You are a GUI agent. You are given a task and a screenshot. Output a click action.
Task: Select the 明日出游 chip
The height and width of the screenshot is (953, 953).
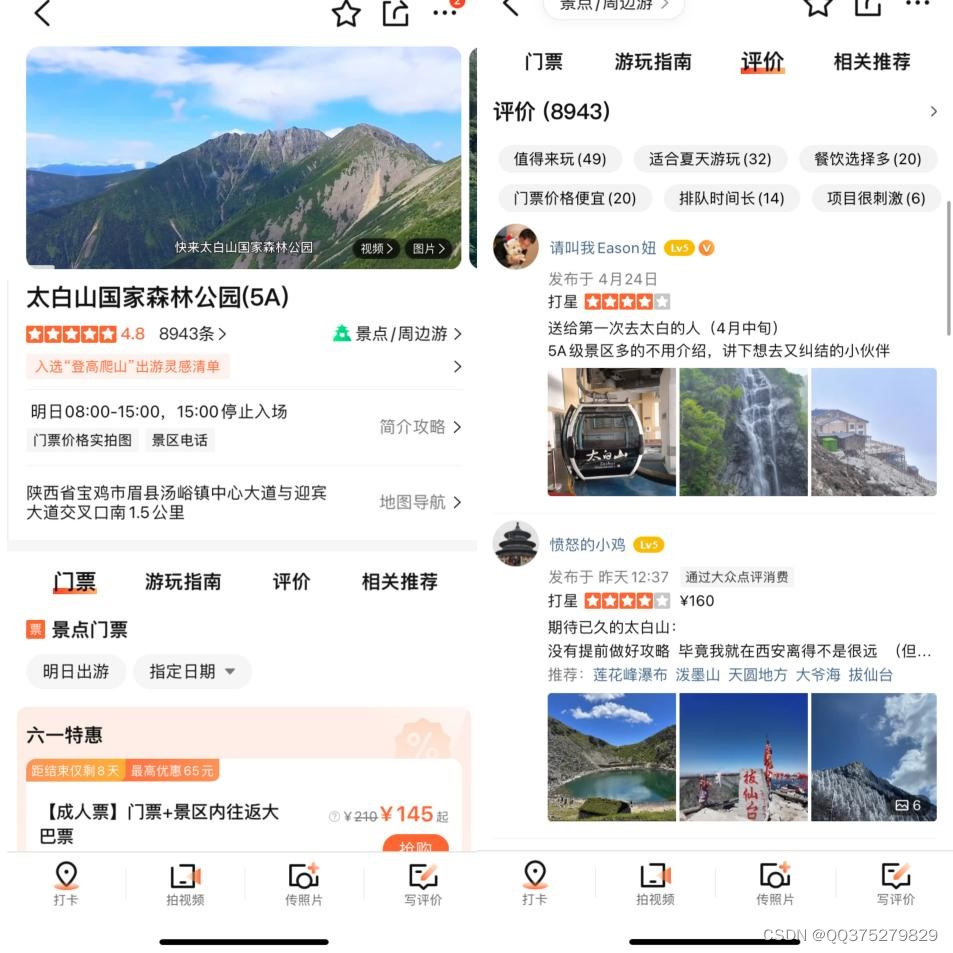tap(76, 672)
